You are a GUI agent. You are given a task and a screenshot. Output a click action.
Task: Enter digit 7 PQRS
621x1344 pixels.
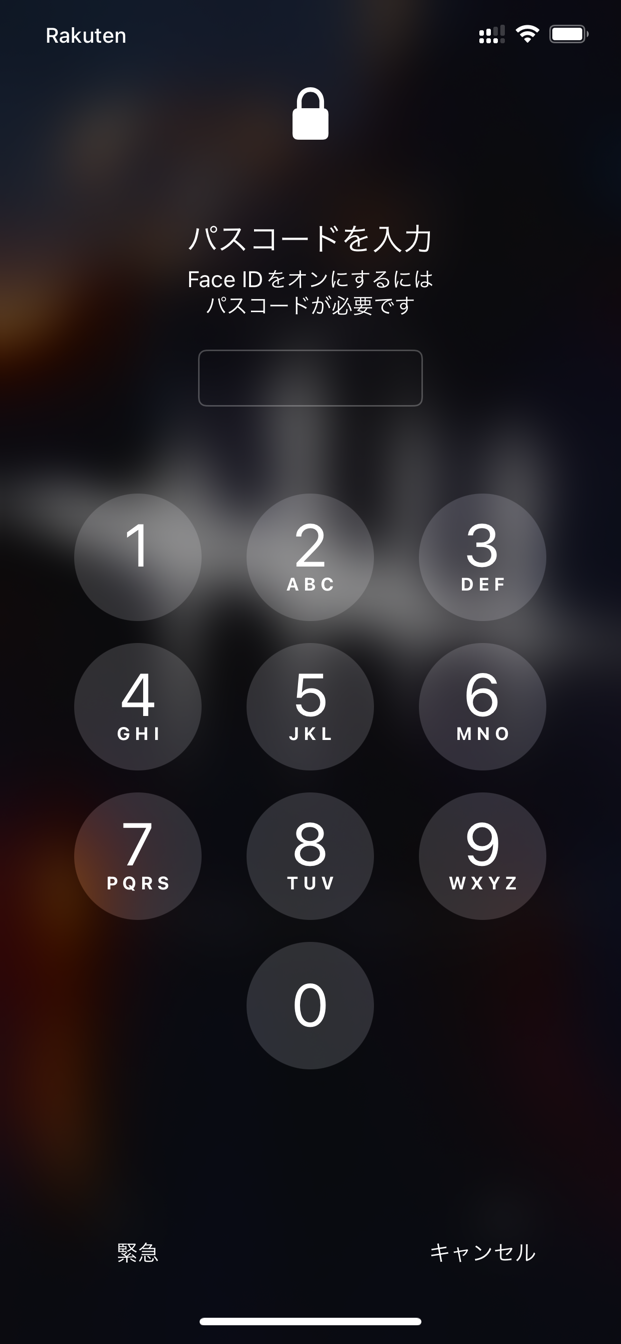(x=138, y=856)
